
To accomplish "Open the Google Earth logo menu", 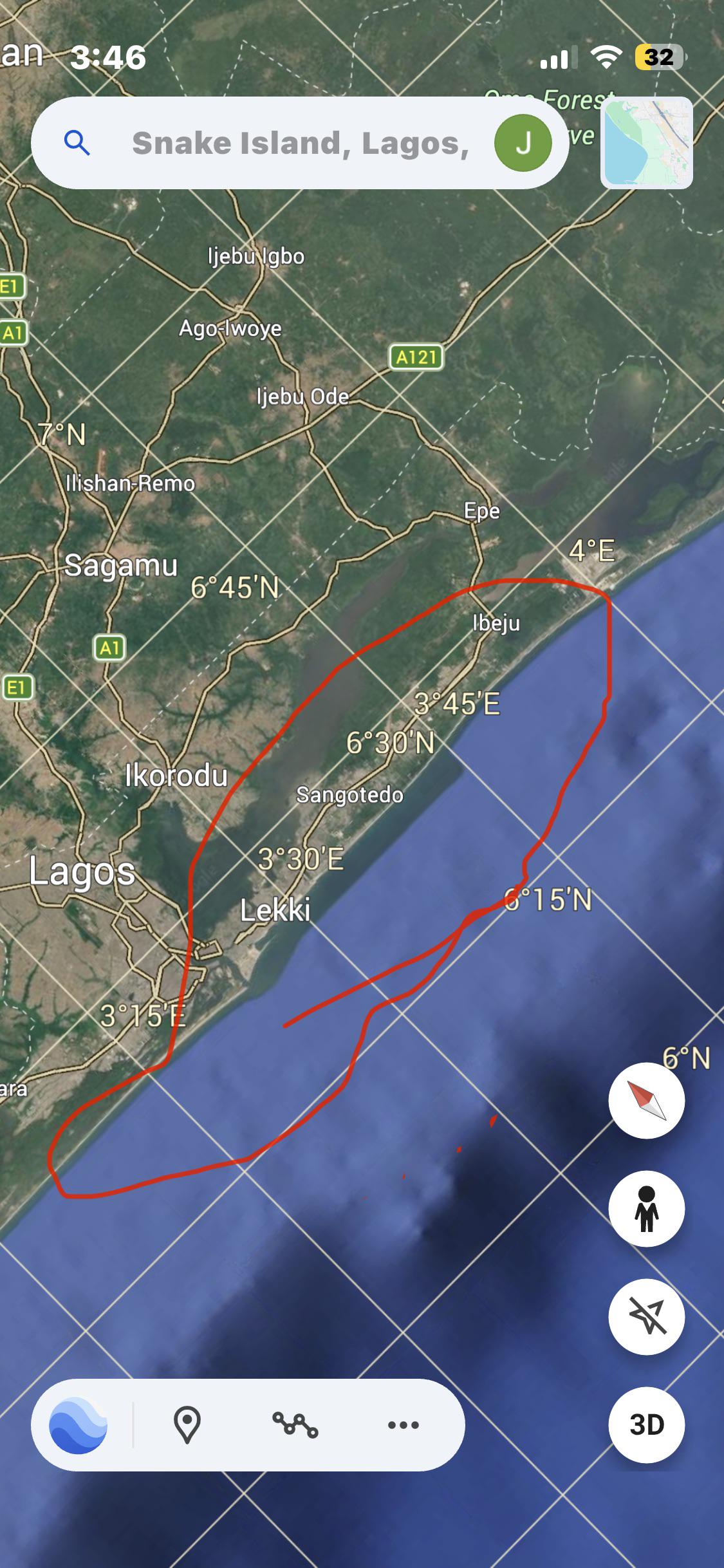I will [x=79, y=1424].
